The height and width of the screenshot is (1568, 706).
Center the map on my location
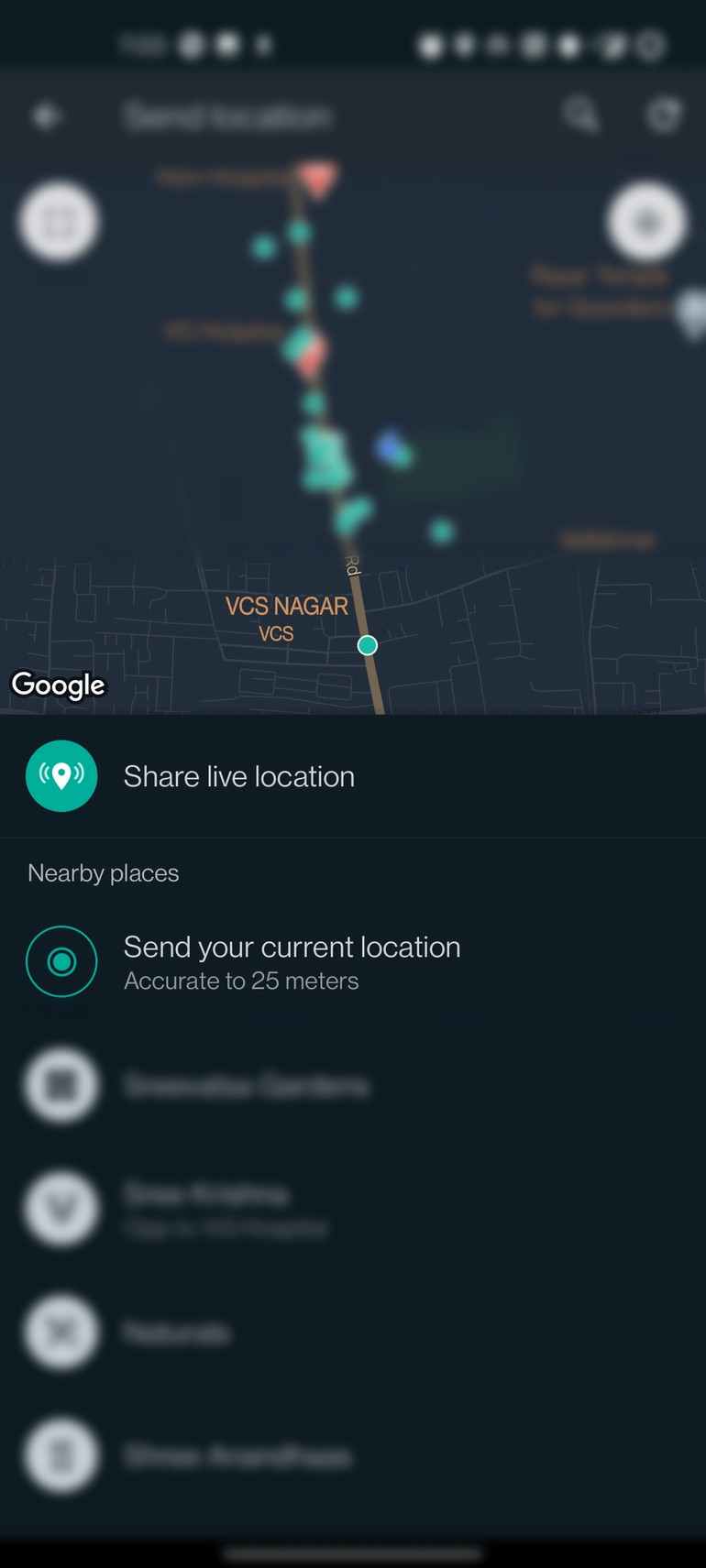point(647,222)
